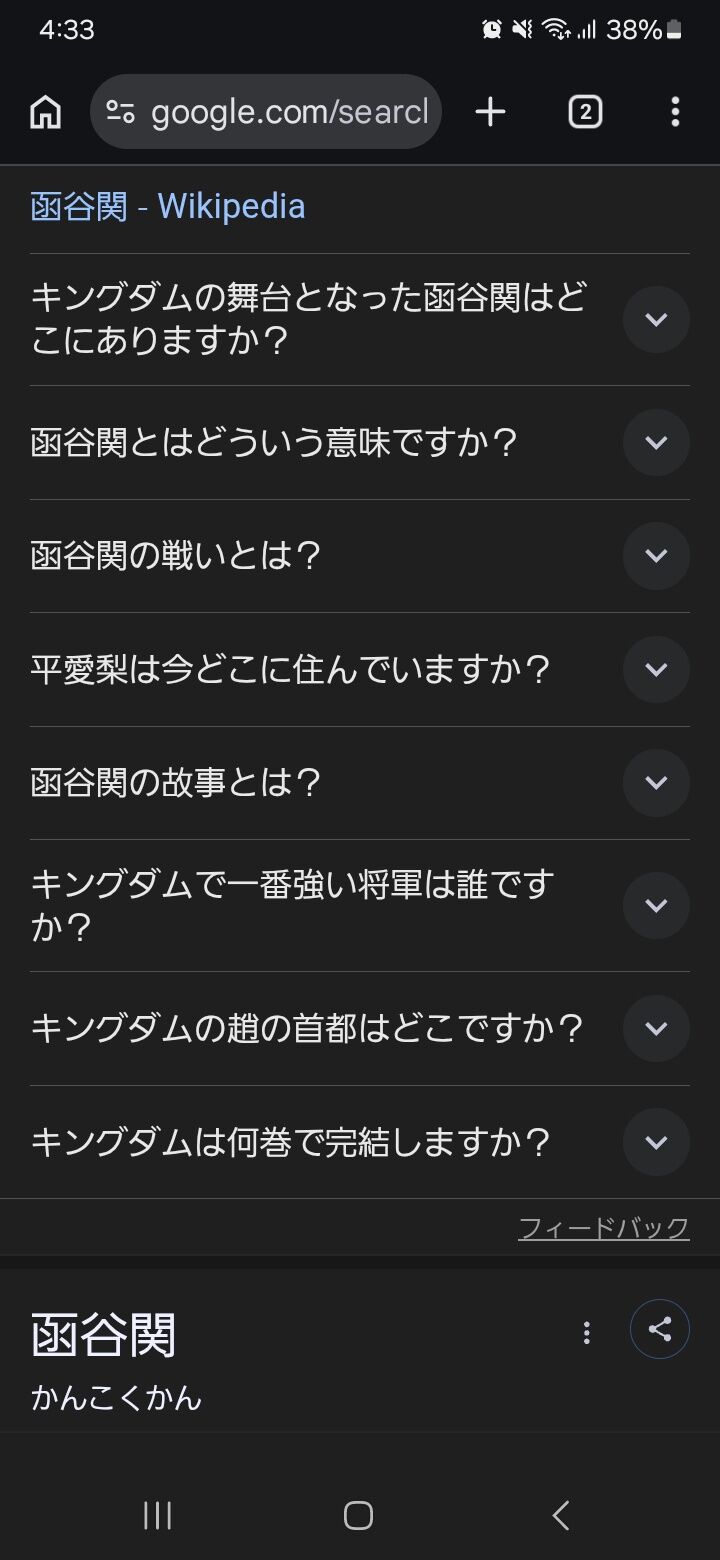Tap the フィードバック link
The height and width of the screenshot is (1560, 720).
tap(604, 1228)
